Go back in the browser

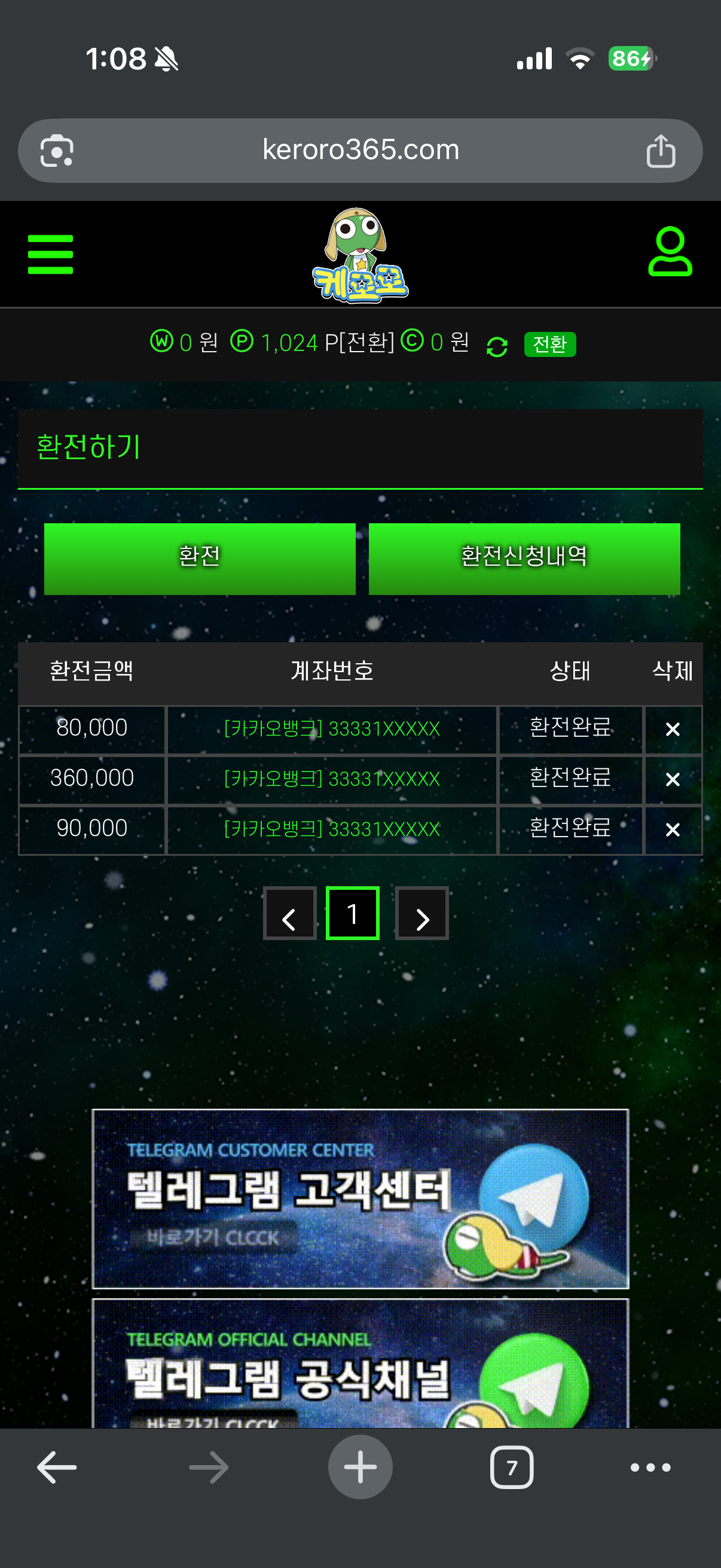coord(57,1467)
